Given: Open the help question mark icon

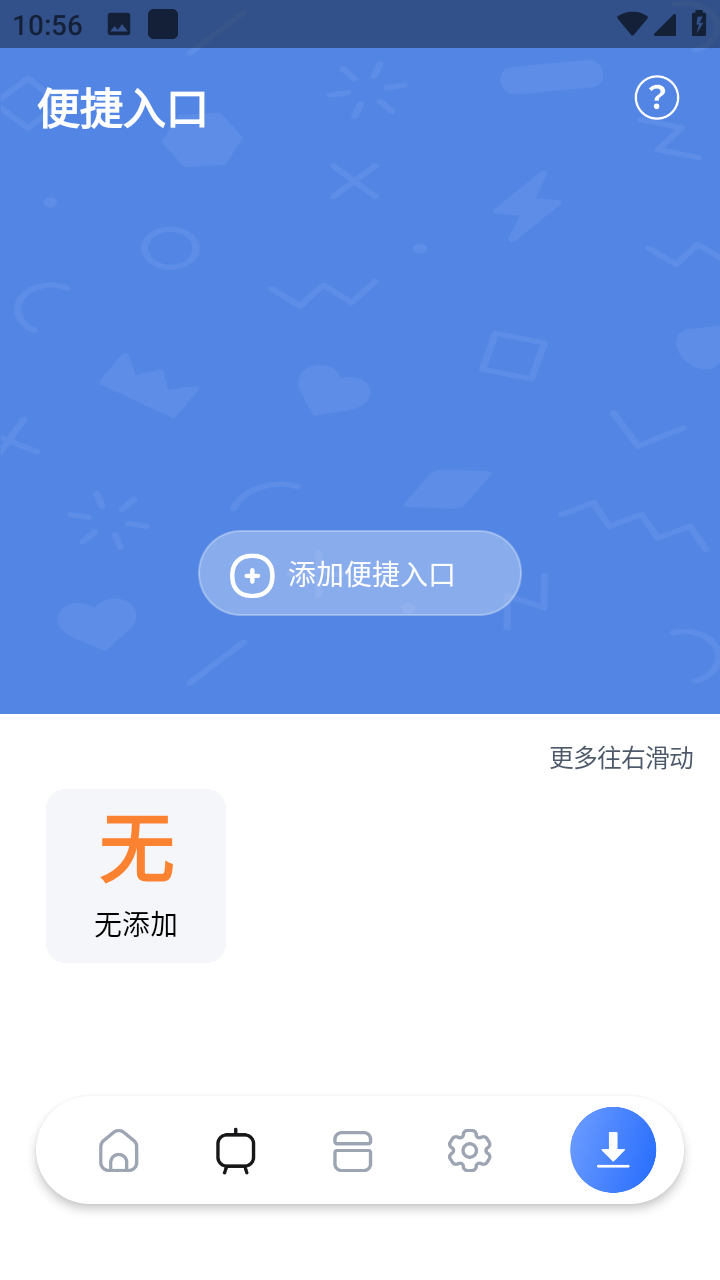Looking at the screenshot, I should (x=657, y=98).
